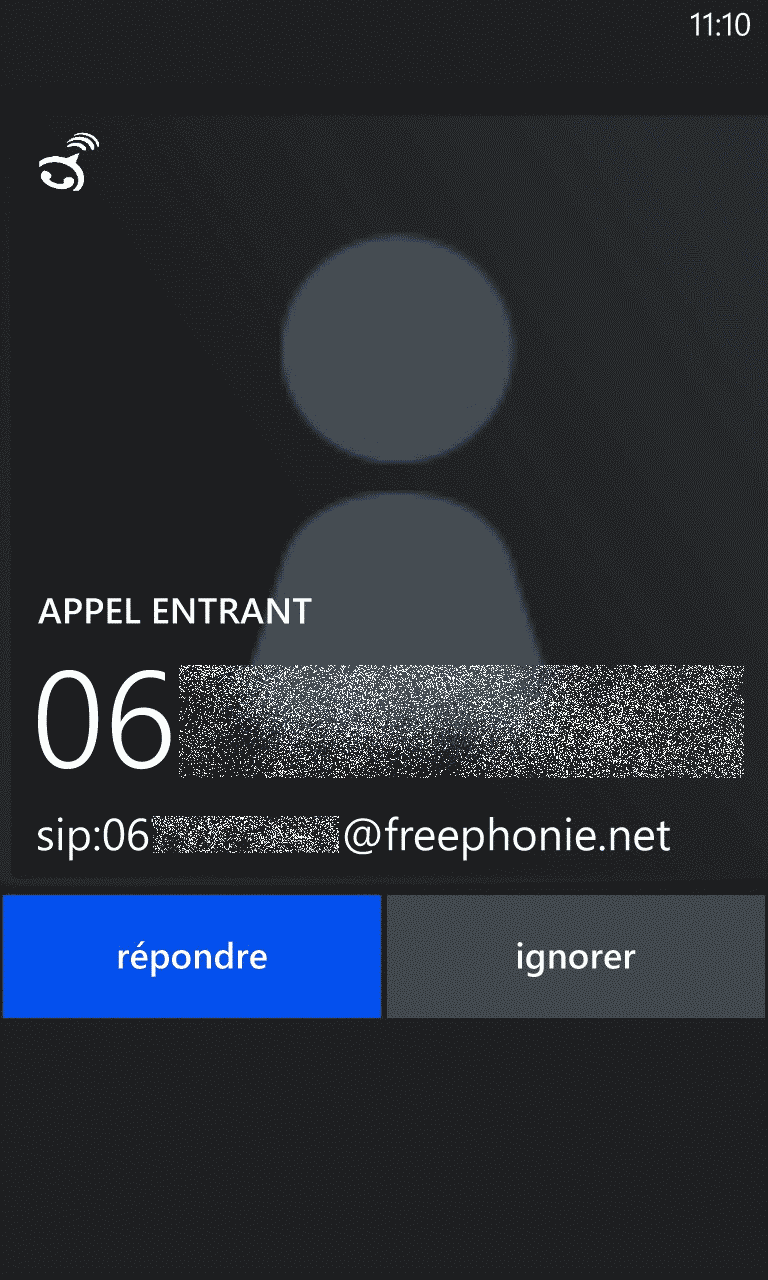The height and width of the screenshot is (1280, 768).
Task: Decline the call with ignorer
Action: tap(576, 957)
